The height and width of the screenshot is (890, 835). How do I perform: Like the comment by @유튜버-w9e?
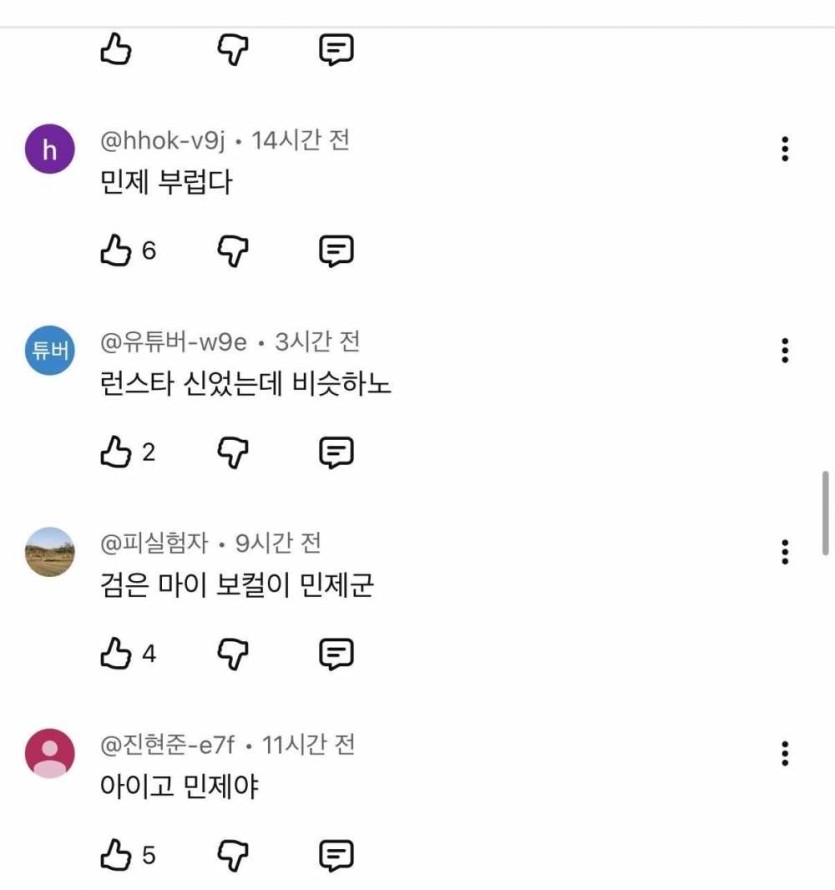click(116, 453)
